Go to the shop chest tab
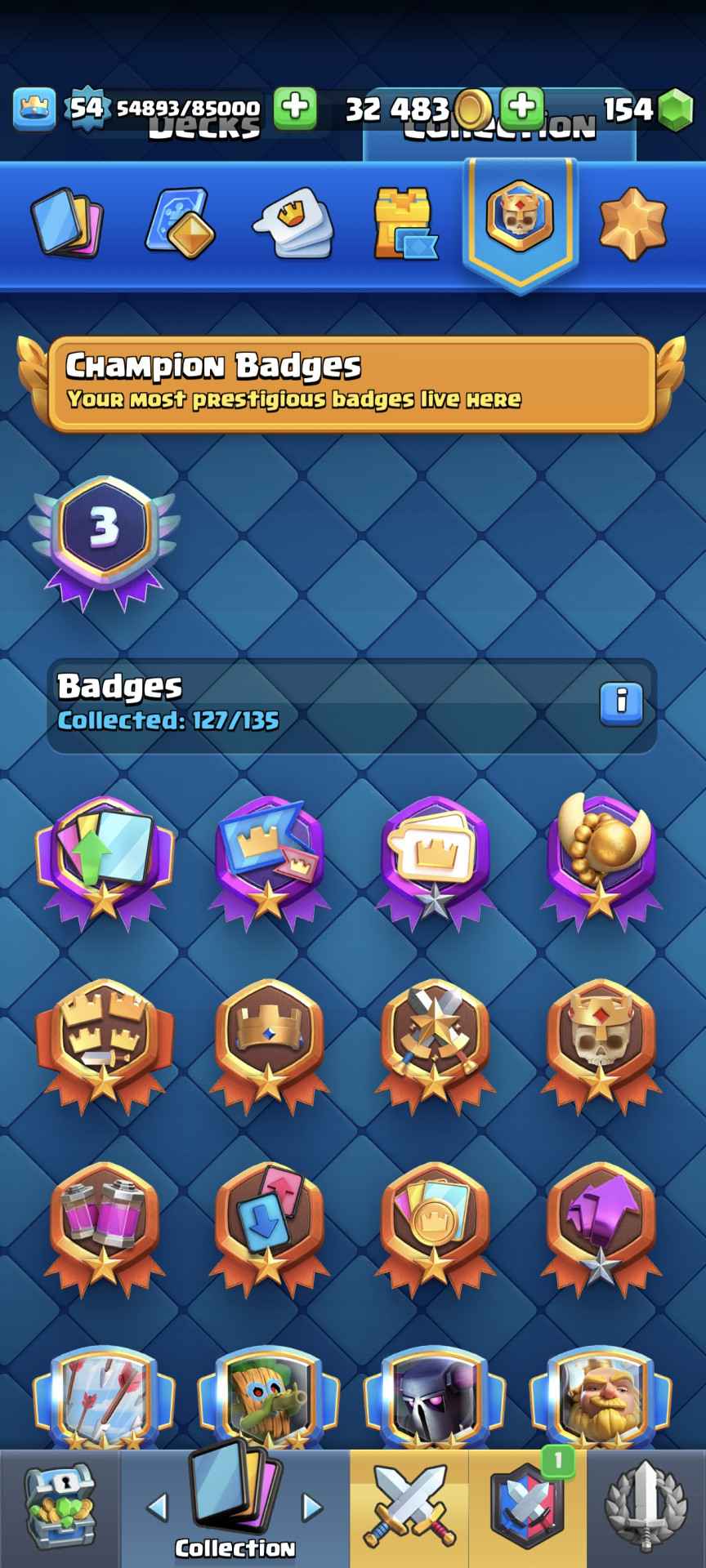706x1568 pixels. click(x=60, y=1508)
